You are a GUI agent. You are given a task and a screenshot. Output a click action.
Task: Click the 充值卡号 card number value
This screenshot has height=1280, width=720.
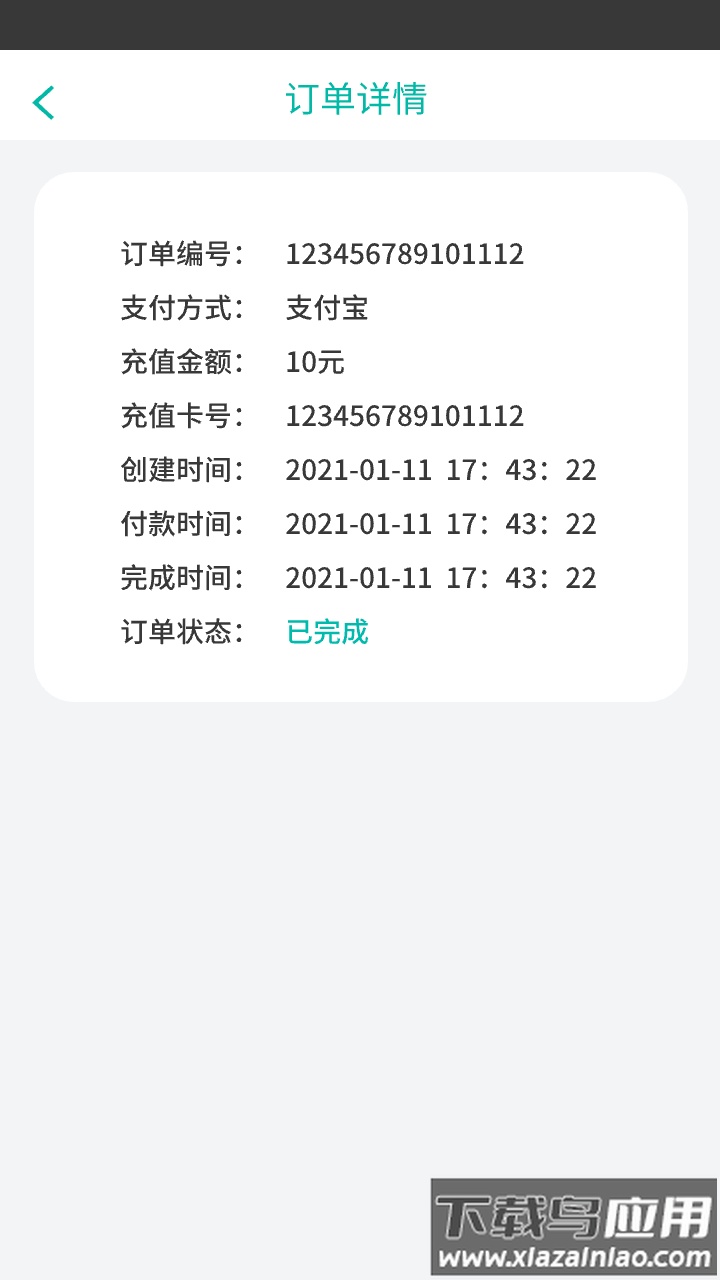404,416
